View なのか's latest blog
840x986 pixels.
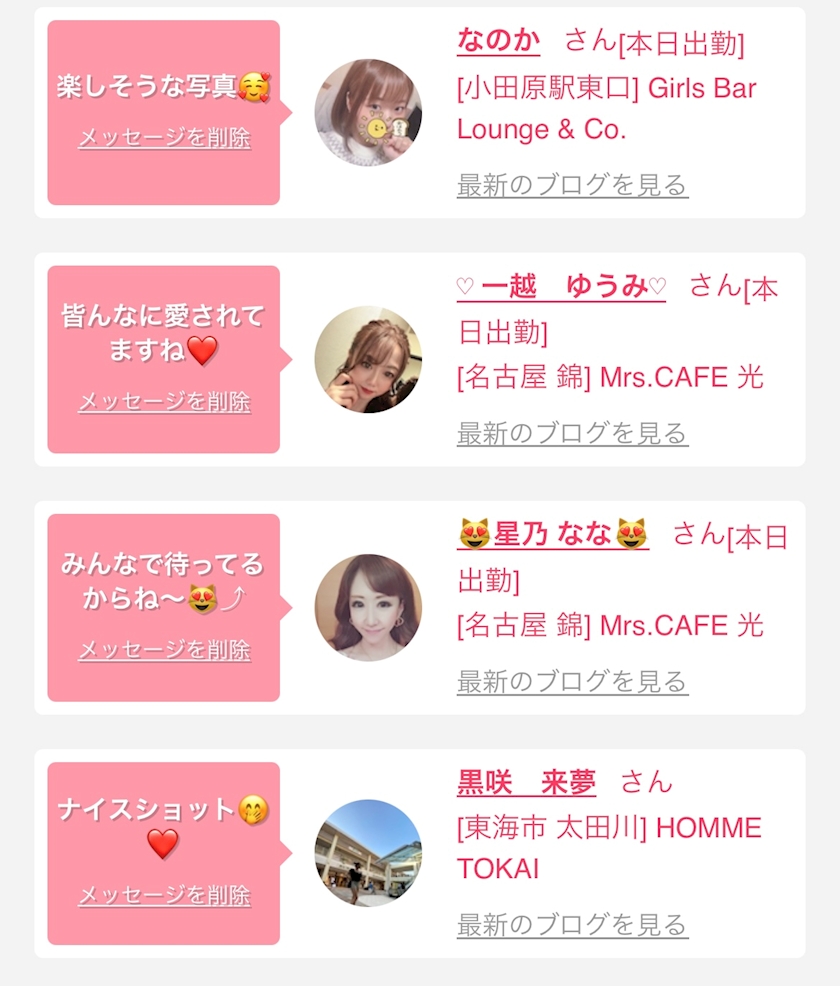[572, 185]
